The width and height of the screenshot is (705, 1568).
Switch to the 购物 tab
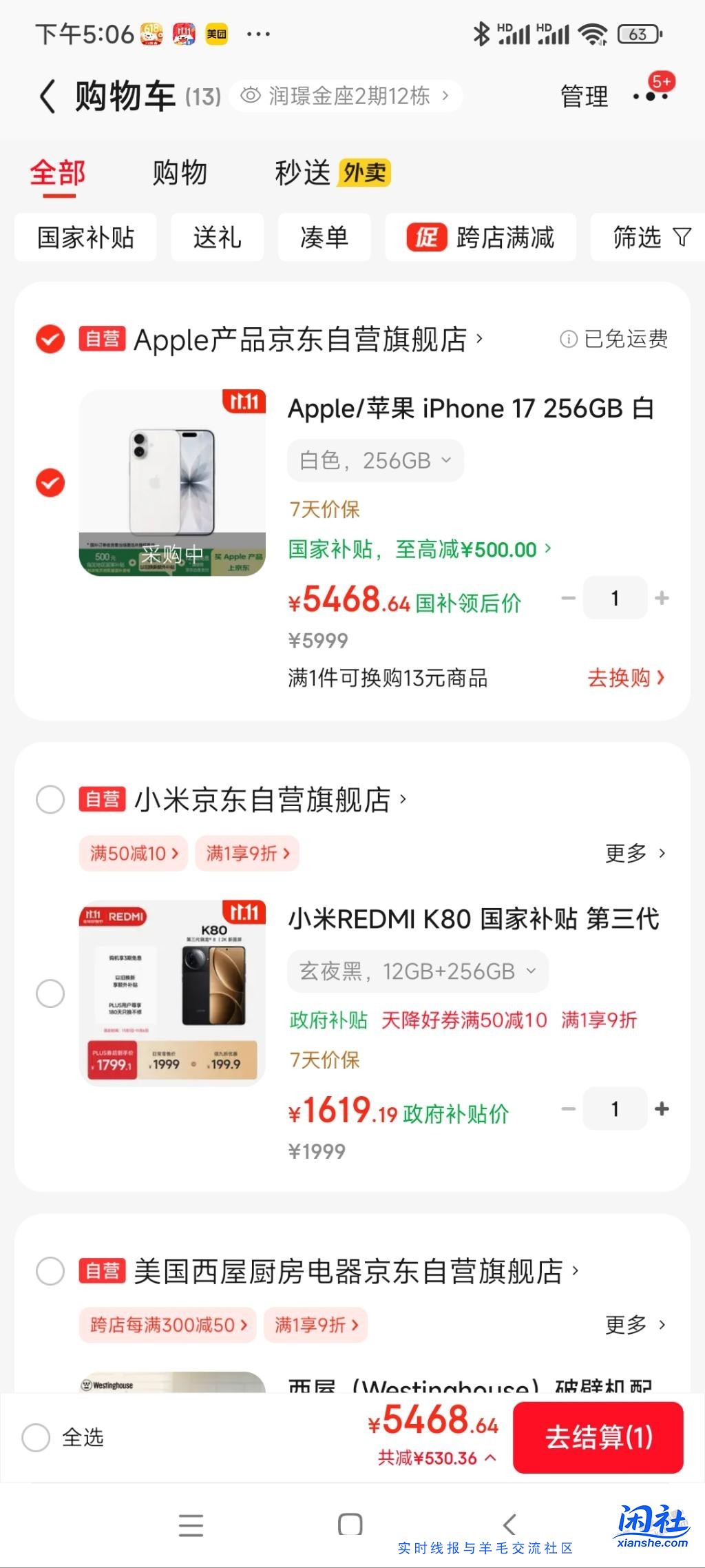click(179, 174)
